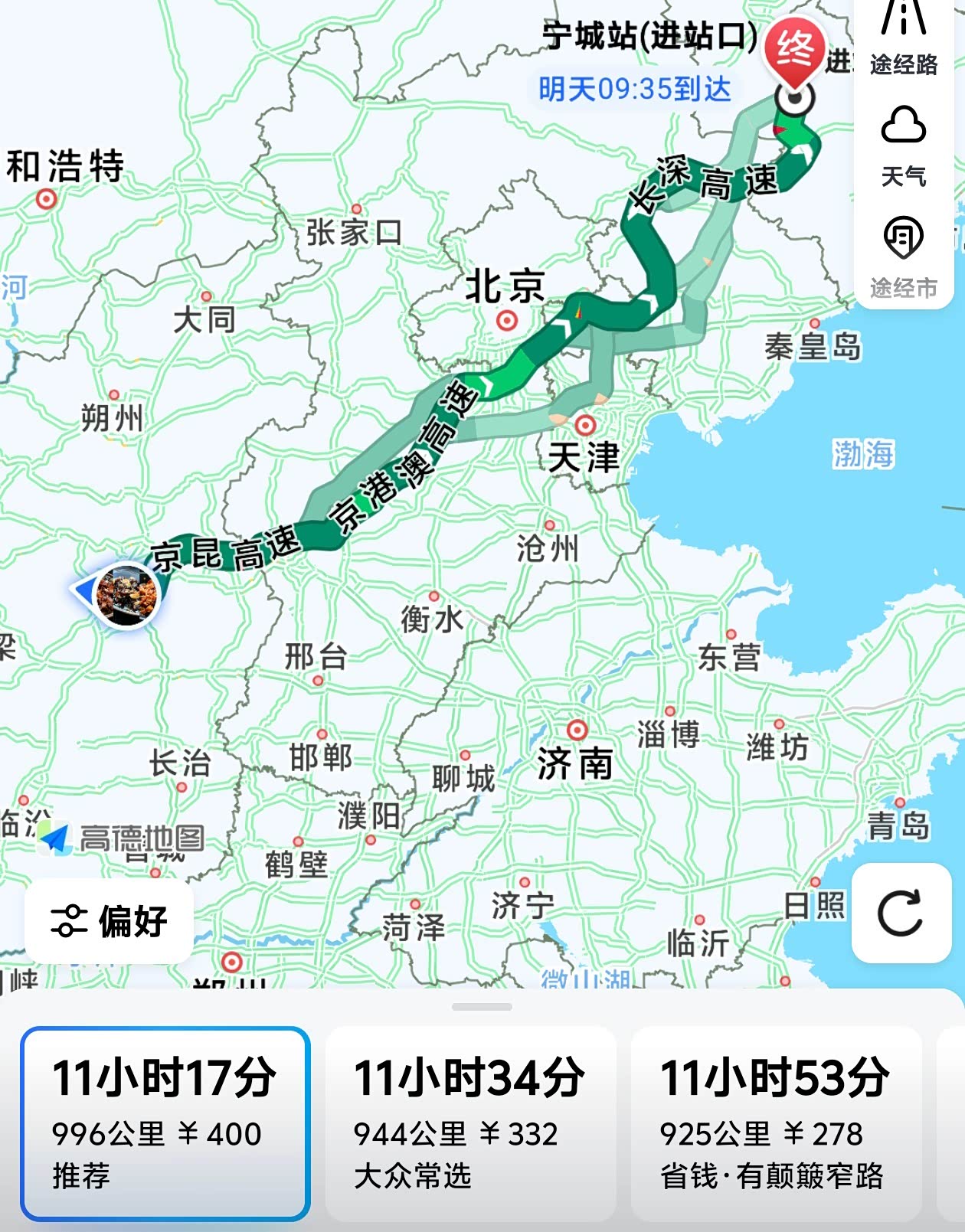Viewport: 965px width, 1232px height.
Task: Tap the current location avatar marker
Action: point(127,595)
